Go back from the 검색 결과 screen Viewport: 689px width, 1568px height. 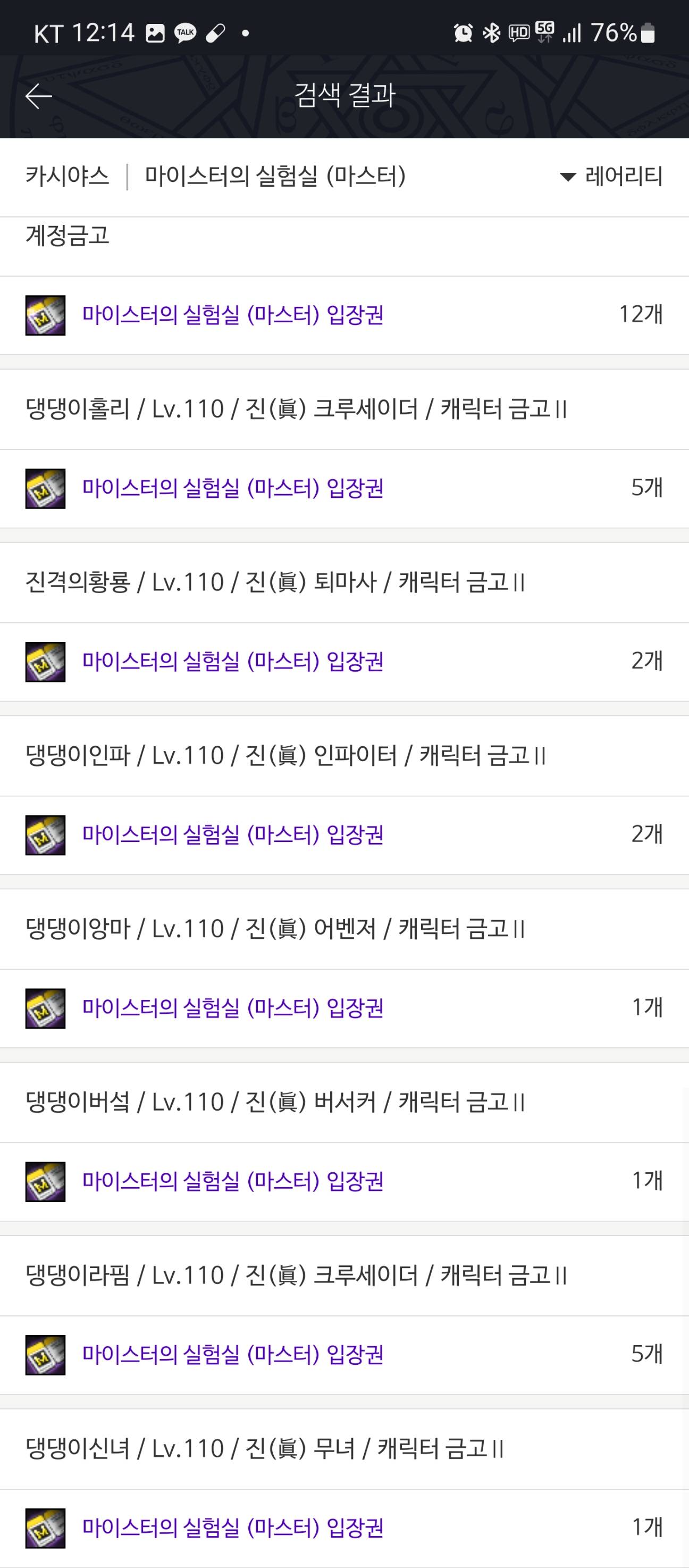(x=38, y=96)
